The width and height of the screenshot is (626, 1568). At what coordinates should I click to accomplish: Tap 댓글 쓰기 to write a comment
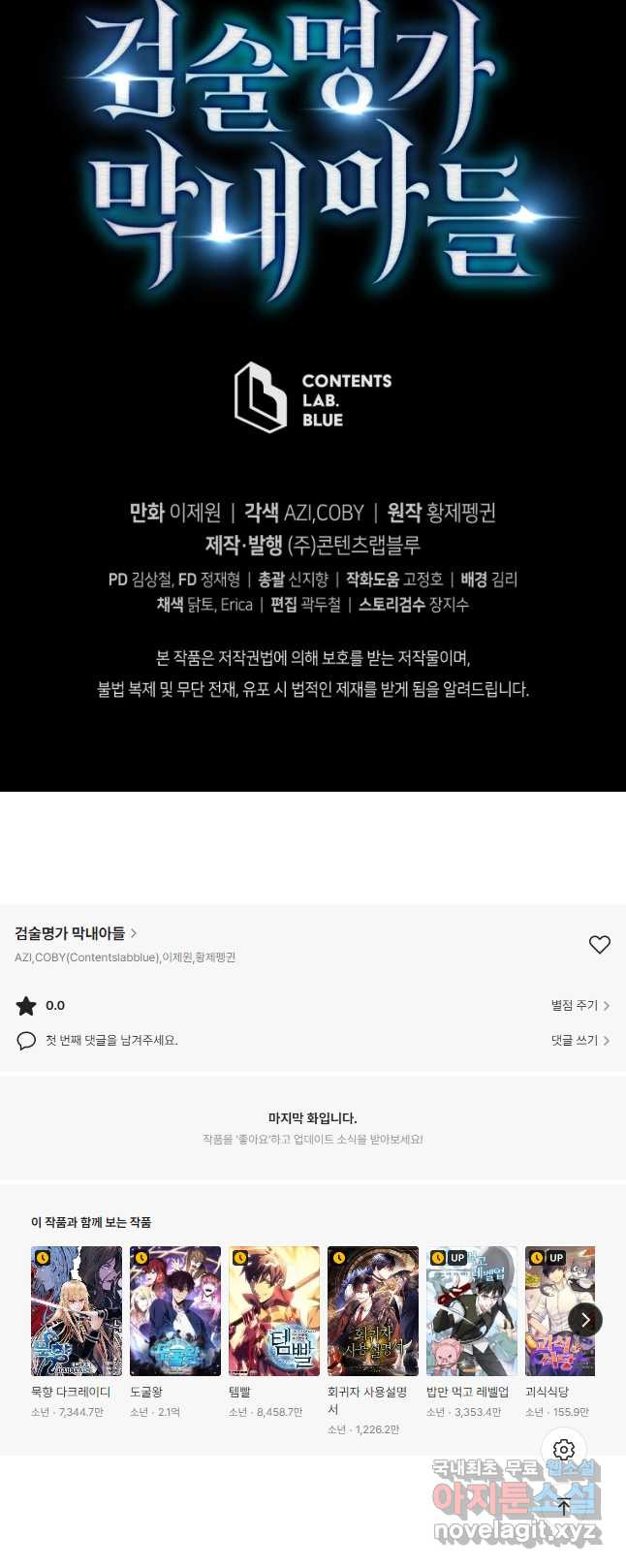tap(579, 1041)
